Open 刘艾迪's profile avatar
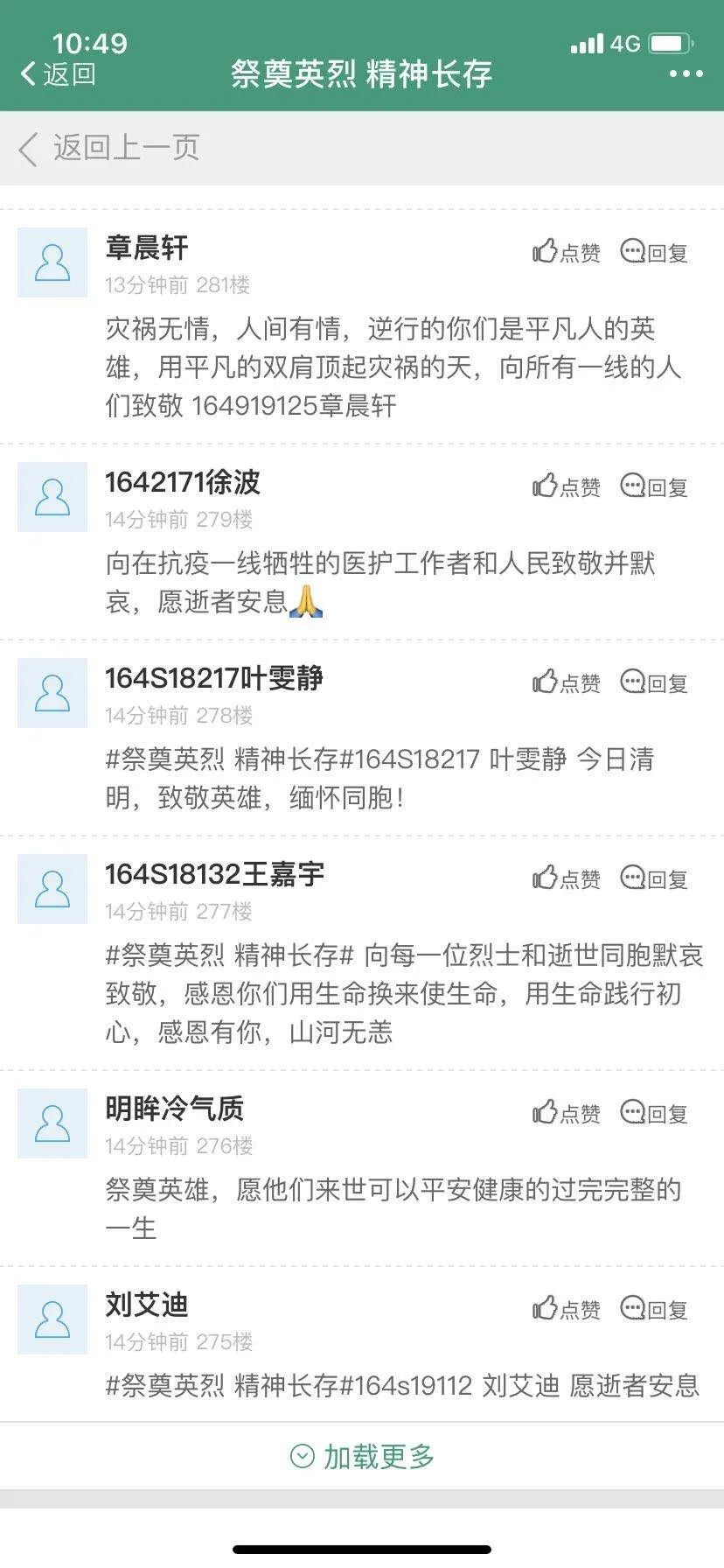This screenshot has height=1568, width=724. 52,1319
